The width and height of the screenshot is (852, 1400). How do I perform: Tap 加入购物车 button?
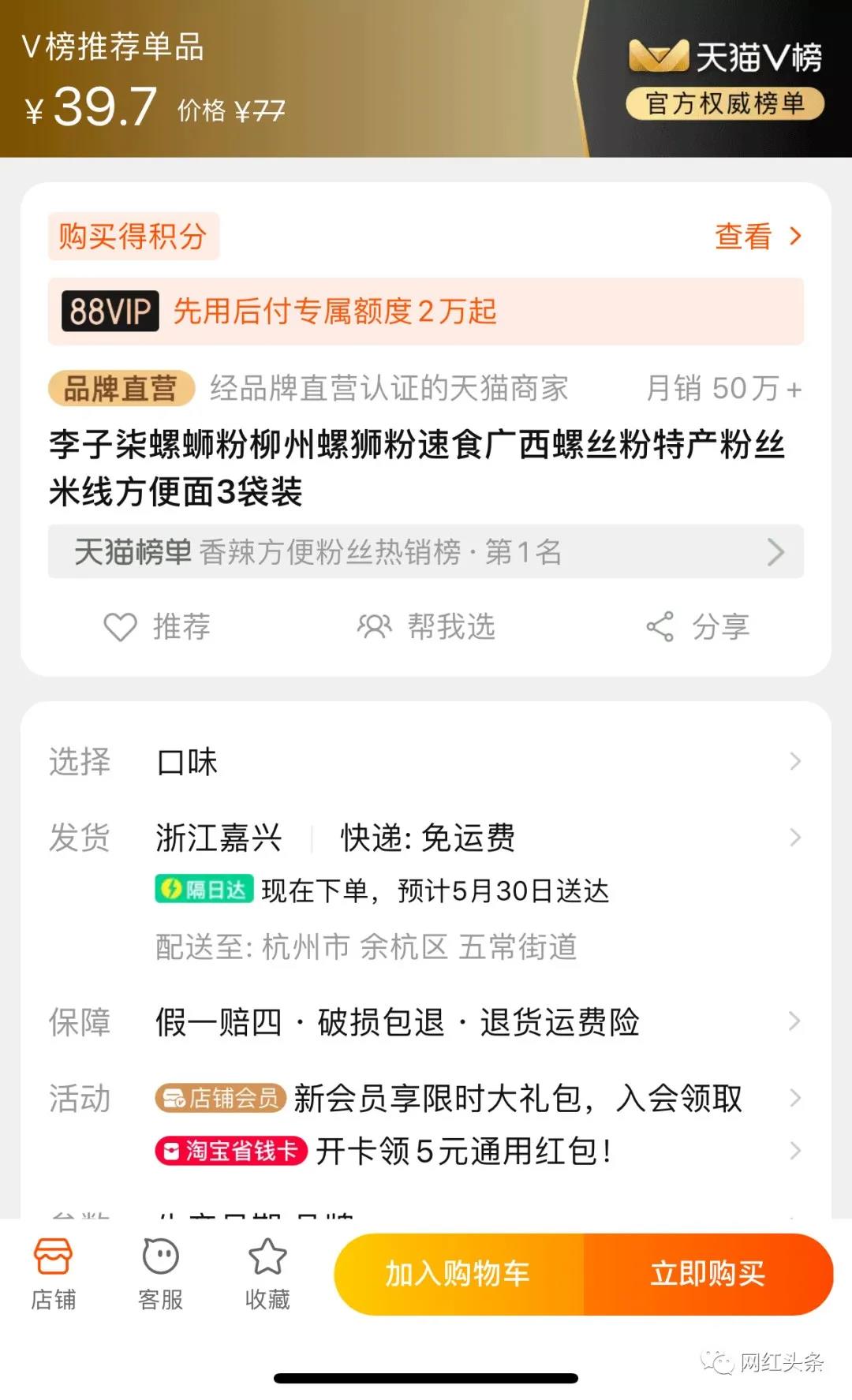(458, 1275)
